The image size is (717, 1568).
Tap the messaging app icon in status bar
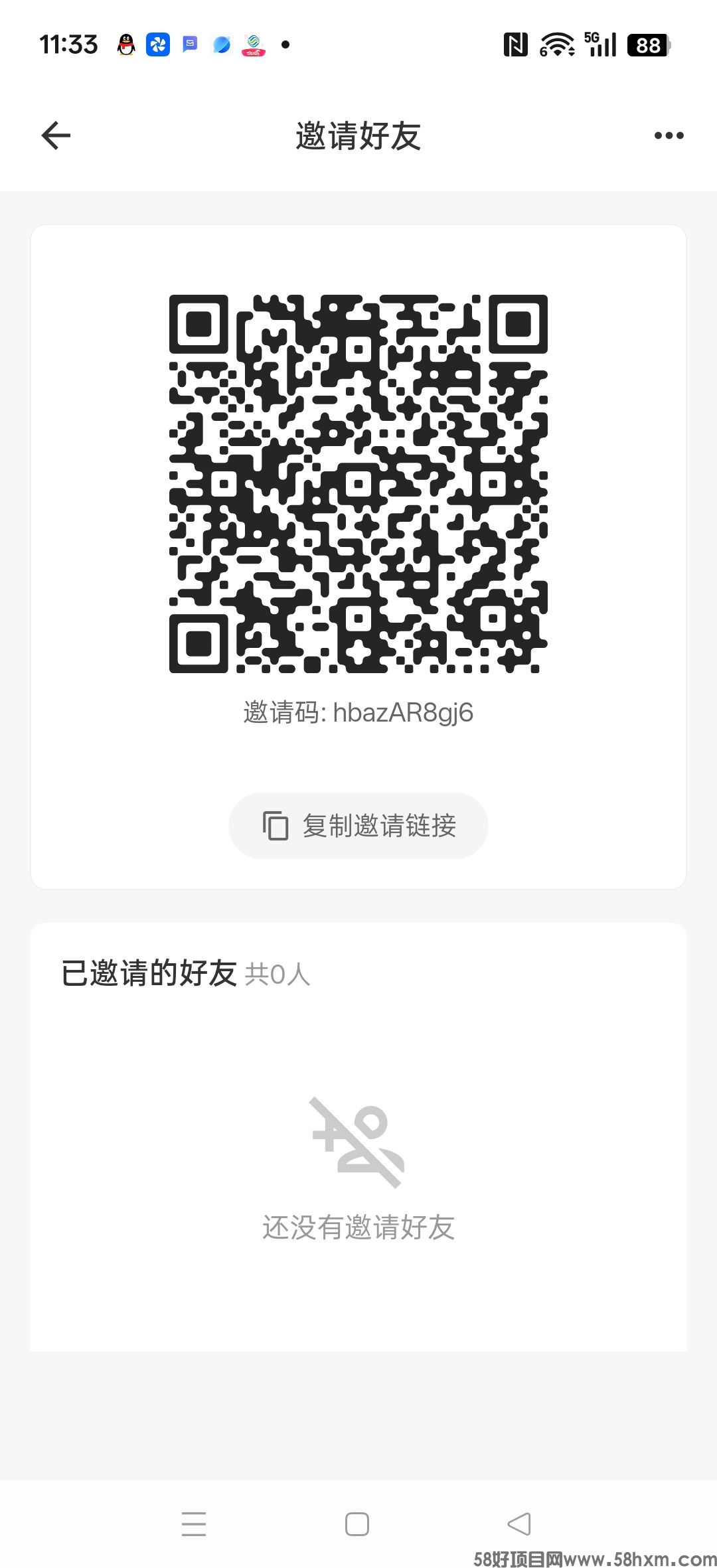(x=190, y=44)
